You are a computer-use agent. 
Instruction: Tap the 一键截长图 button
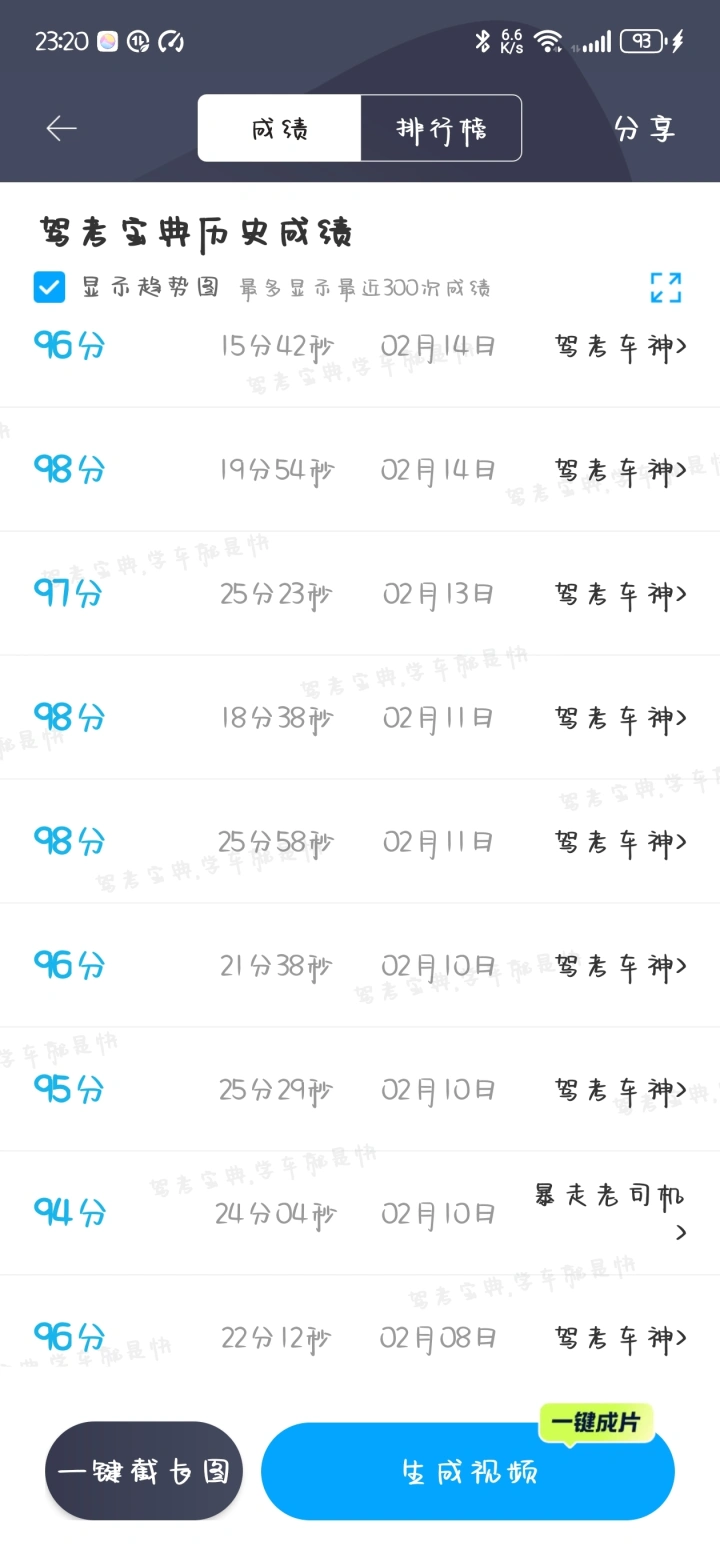pyautogui.click(x=144, y=1471)
